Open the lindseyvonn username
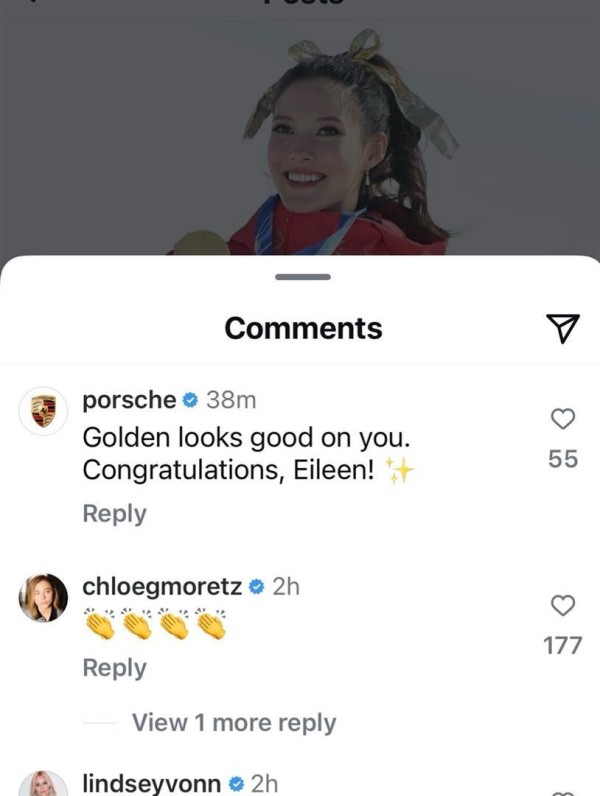 coord(151,783)
